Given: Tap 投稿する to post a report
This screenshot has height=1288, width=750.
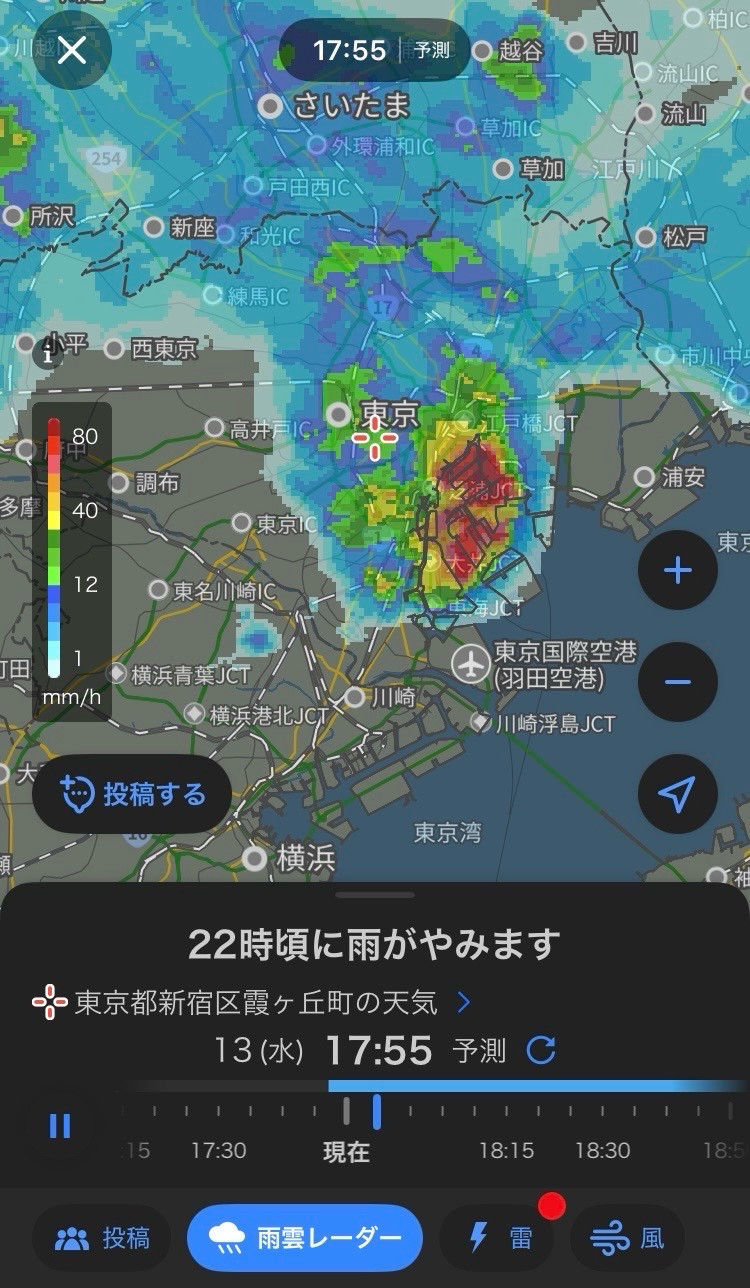Looking at the screenshot, I should click(132, 794).
